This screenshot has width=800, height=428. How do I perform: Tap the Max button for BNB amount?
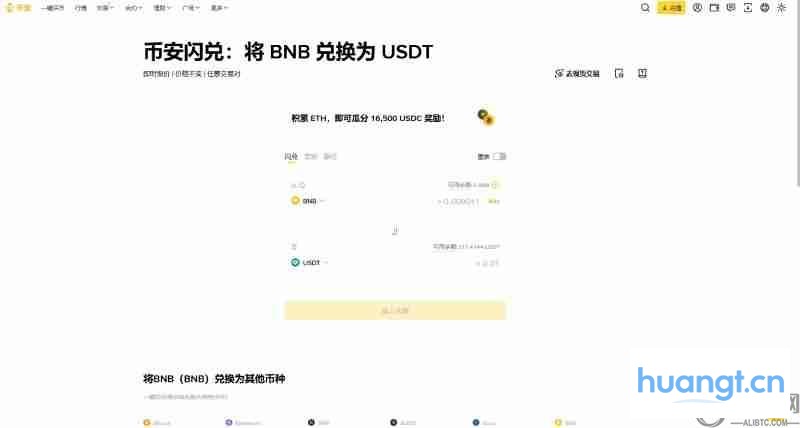point(493,201)
